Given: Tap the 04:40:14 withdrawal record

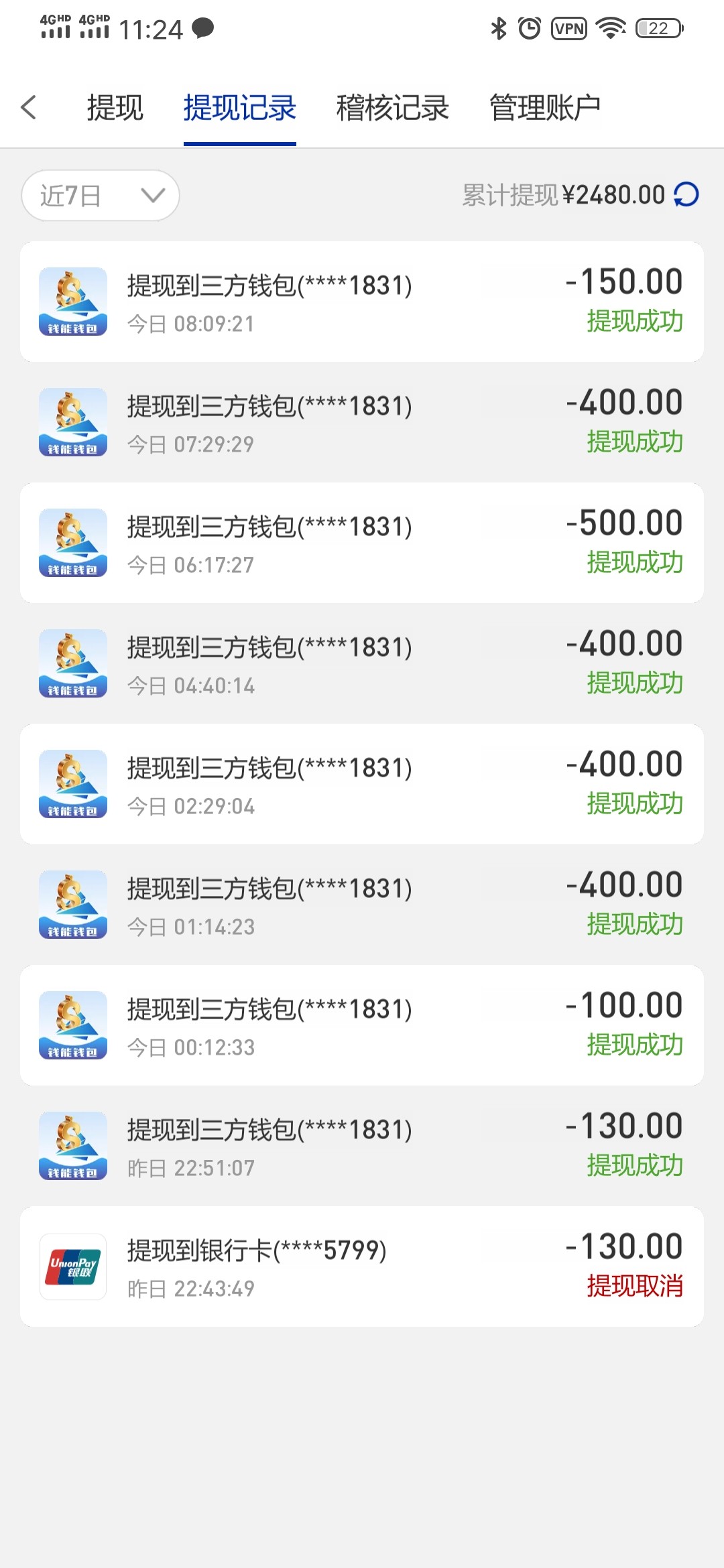Looking at the screenshot, I should [362, 663].
